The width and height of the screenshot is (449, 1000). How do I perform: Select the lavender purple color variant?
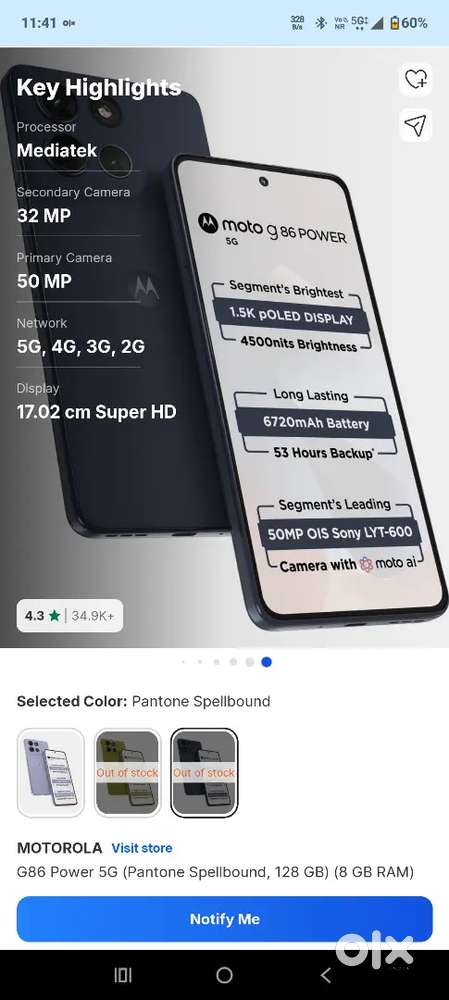[x=50, y=773]
